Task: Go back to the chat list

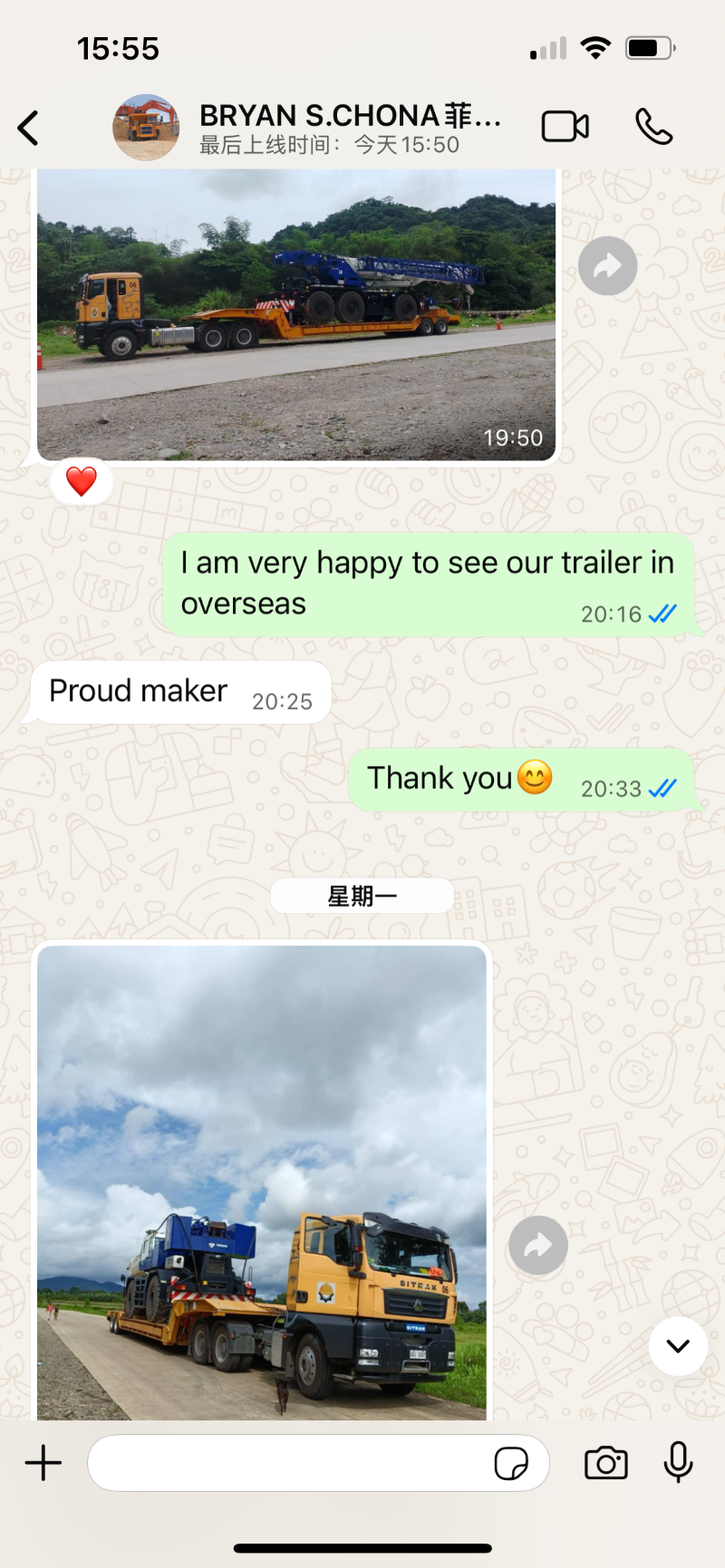Action: coord(29,128)
